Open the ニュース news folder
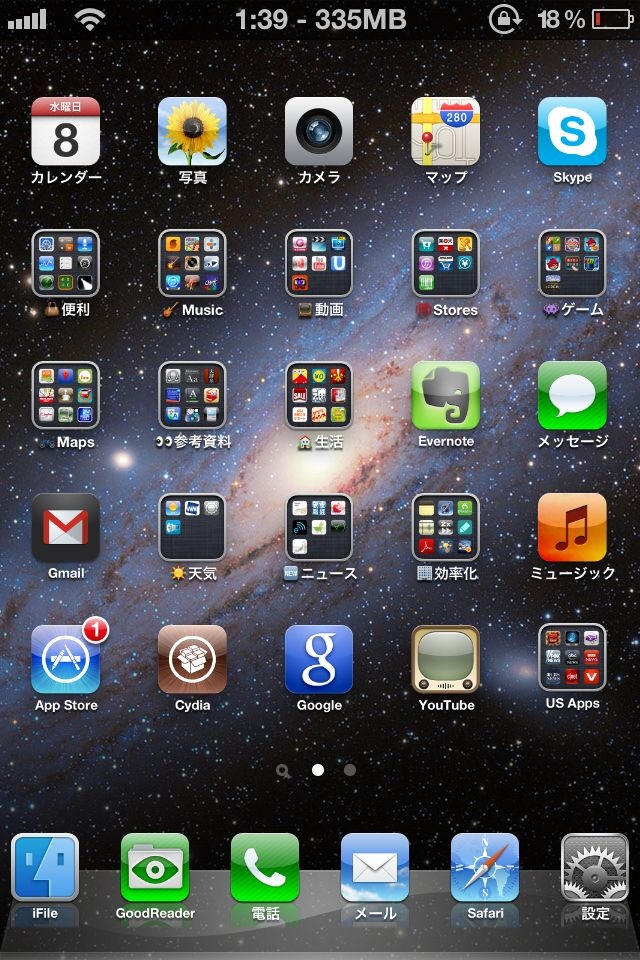The height and width of the screenshot is (960, 640). point(319,528)
